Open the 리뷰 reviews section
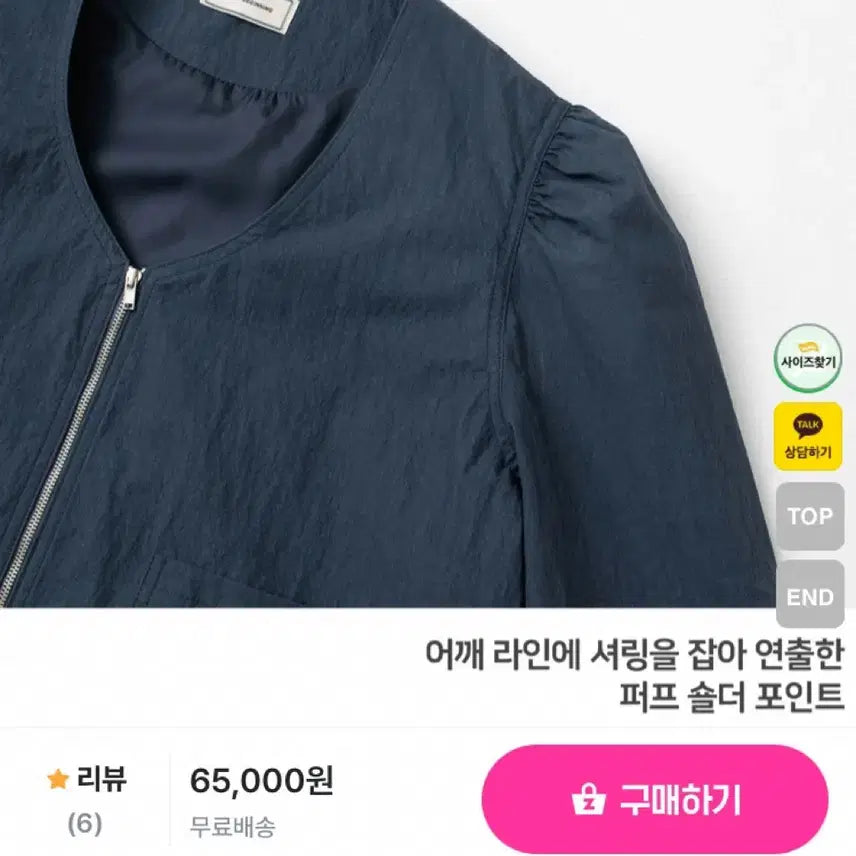856x856 pixels. [87, 799]
